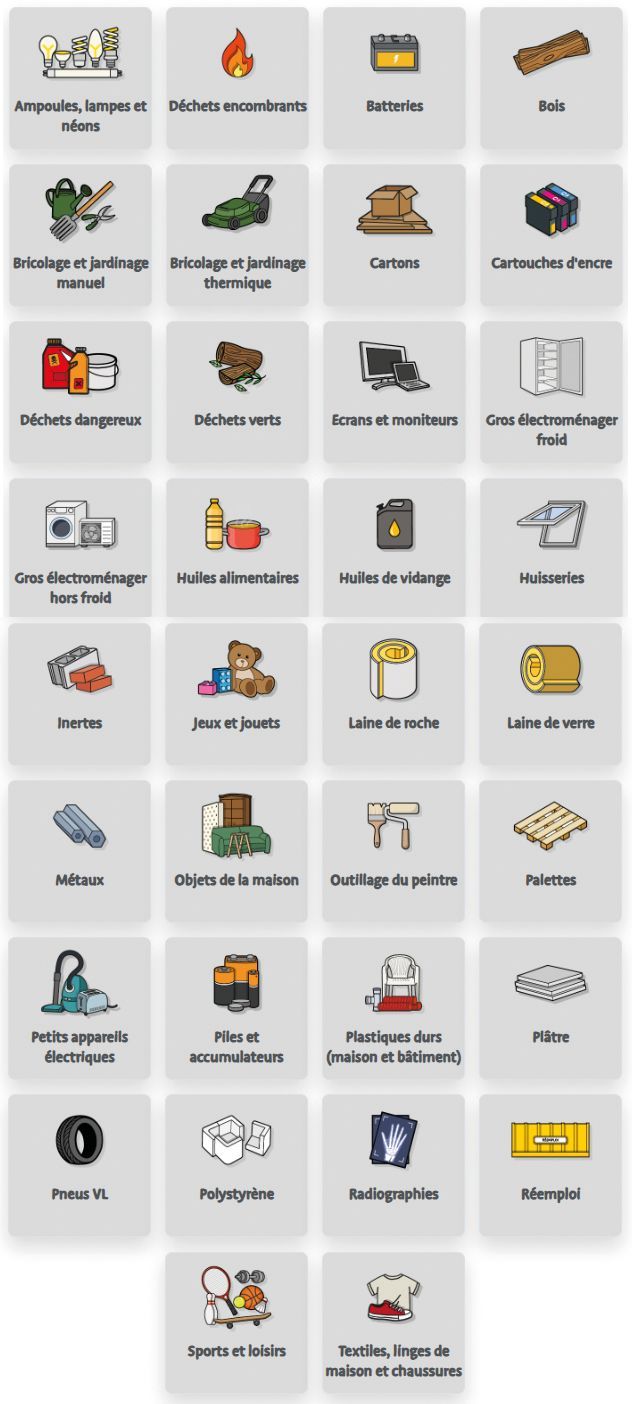Select Huiles alimentaires category
Screen dimensions: 632x1404
(237, 548)
